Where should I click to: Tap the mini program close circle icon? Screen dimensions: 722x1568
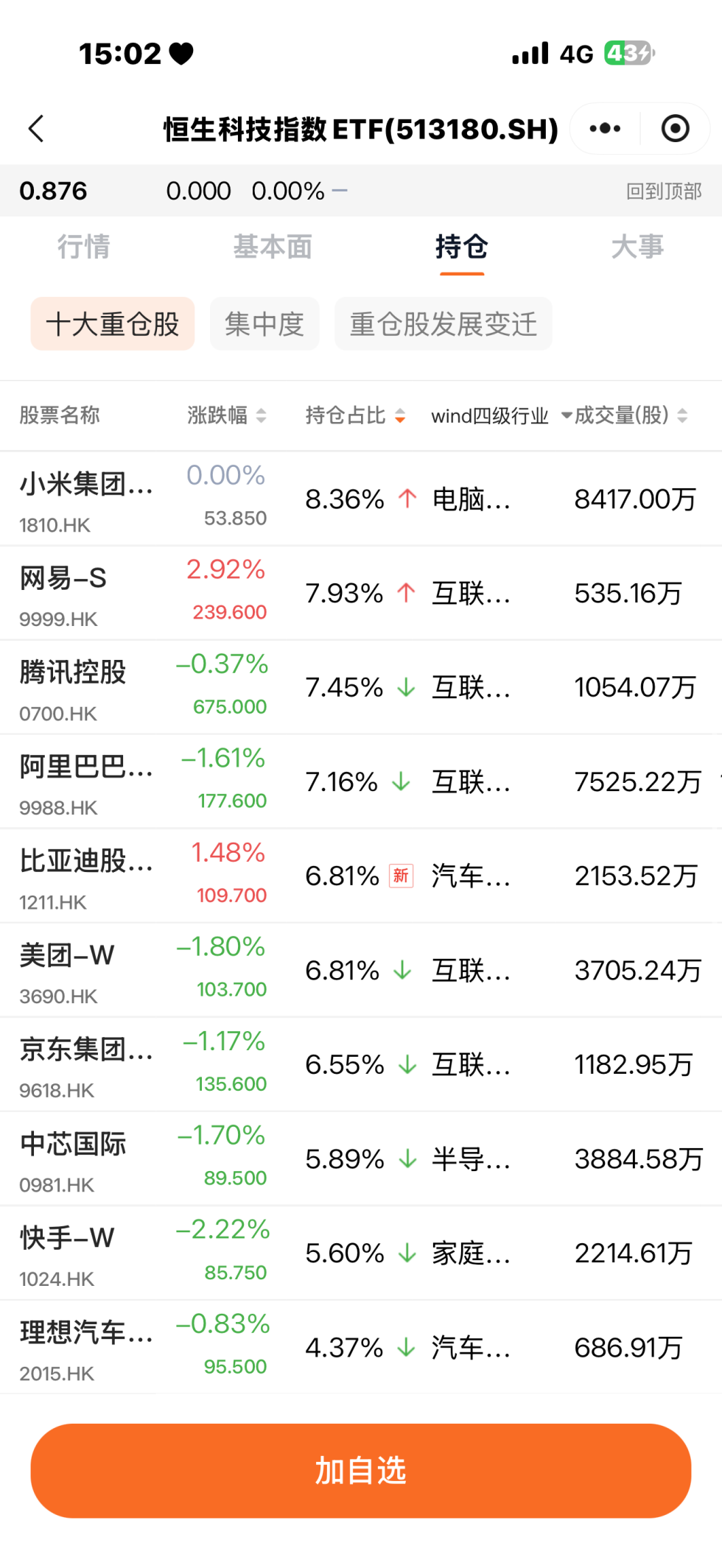pyautogui.click(x=675, y=128)
